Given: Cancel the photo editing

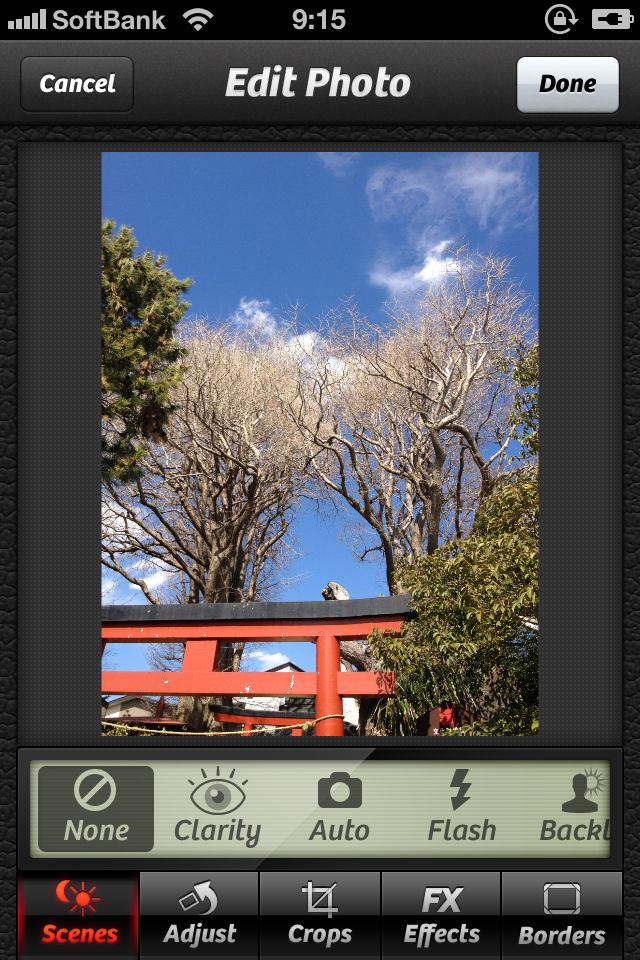Looking at the screenshot, I should [x=77, y=84].
